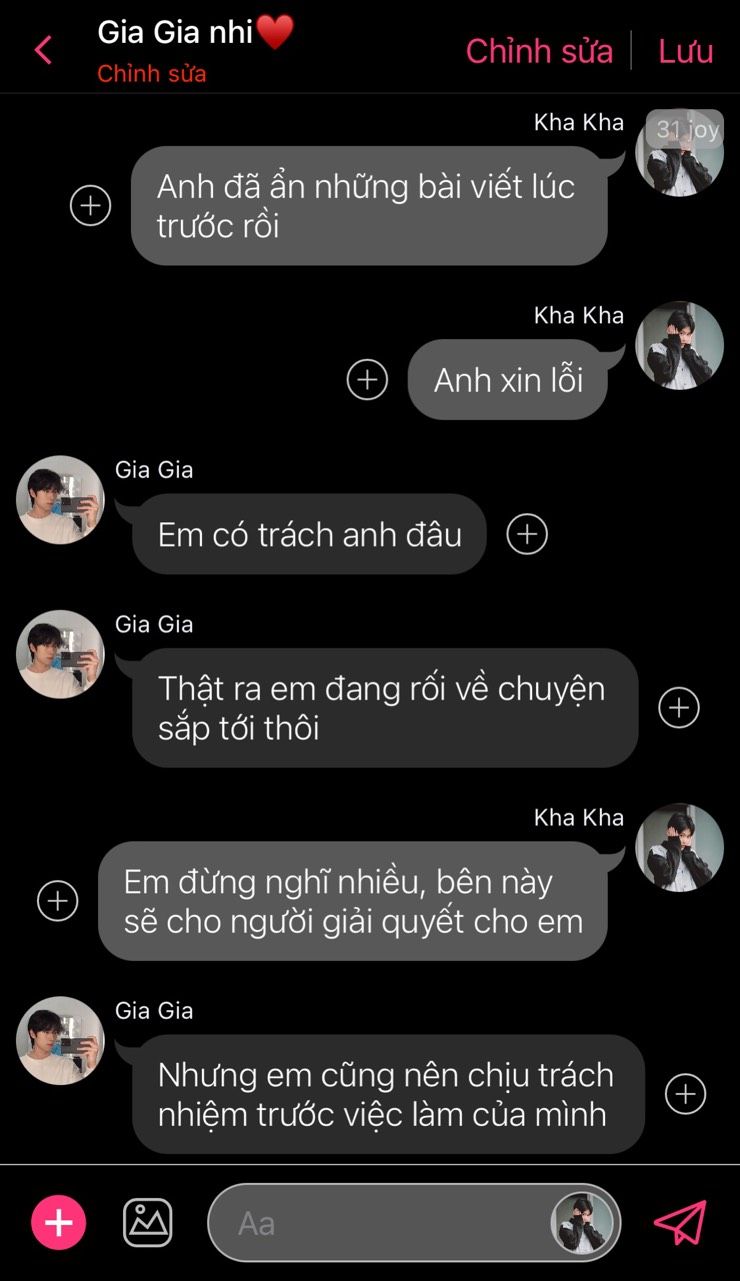Attach a photo with the image icon

148,1222
